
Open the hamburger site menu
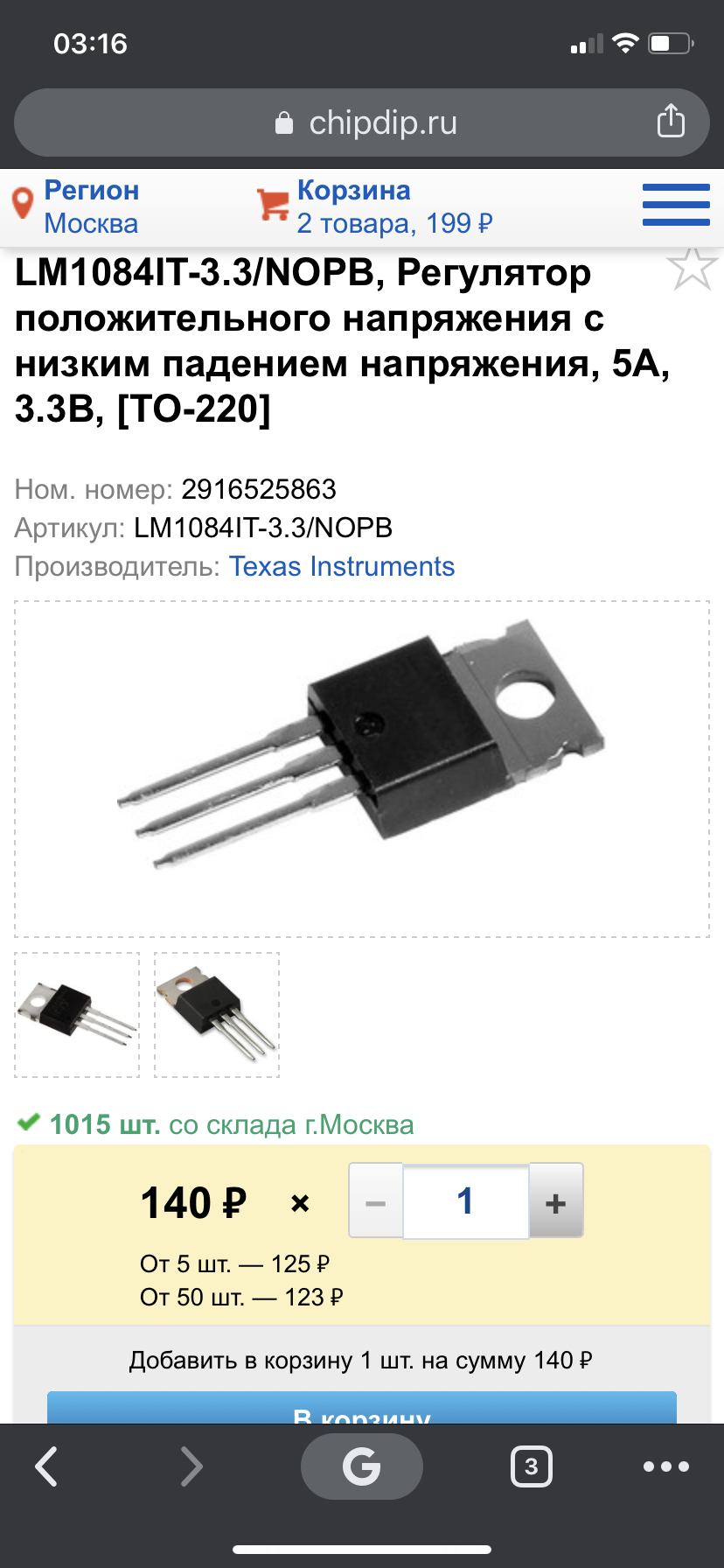click(676, 205)
